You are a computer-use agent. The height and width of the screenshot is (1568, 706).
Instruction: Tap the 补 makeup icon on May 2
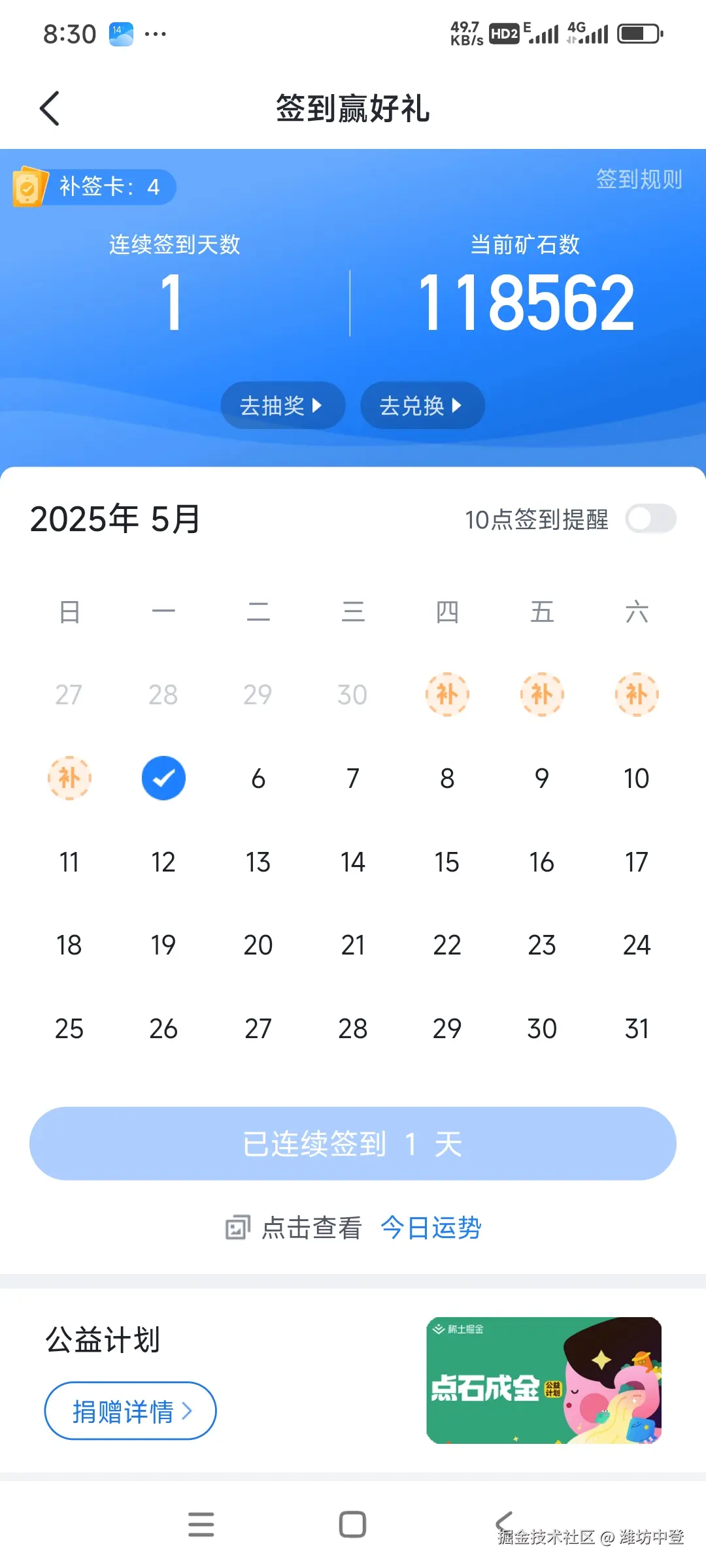pos(541,694)
